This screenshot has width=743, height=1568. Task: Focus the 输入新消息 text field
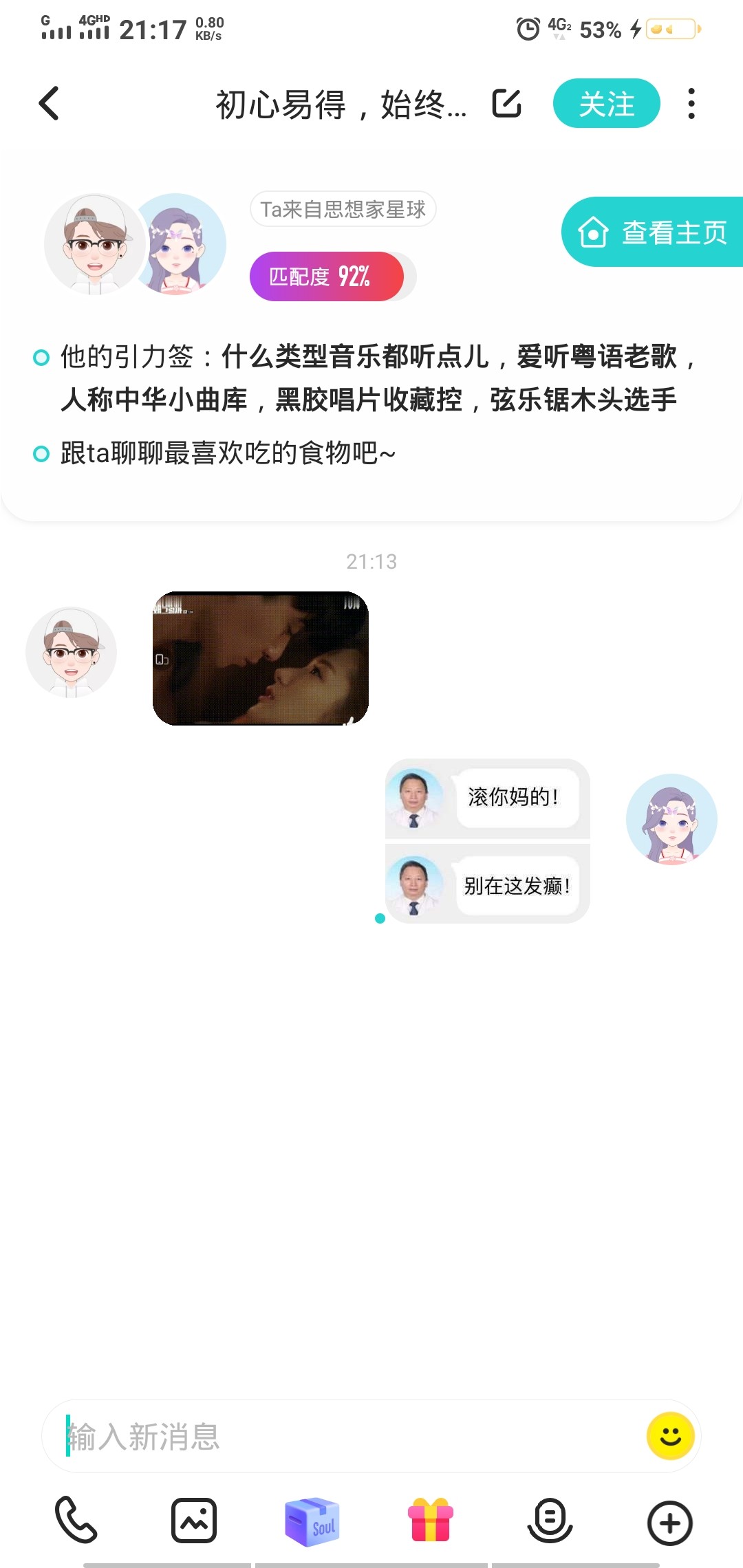344,1436
